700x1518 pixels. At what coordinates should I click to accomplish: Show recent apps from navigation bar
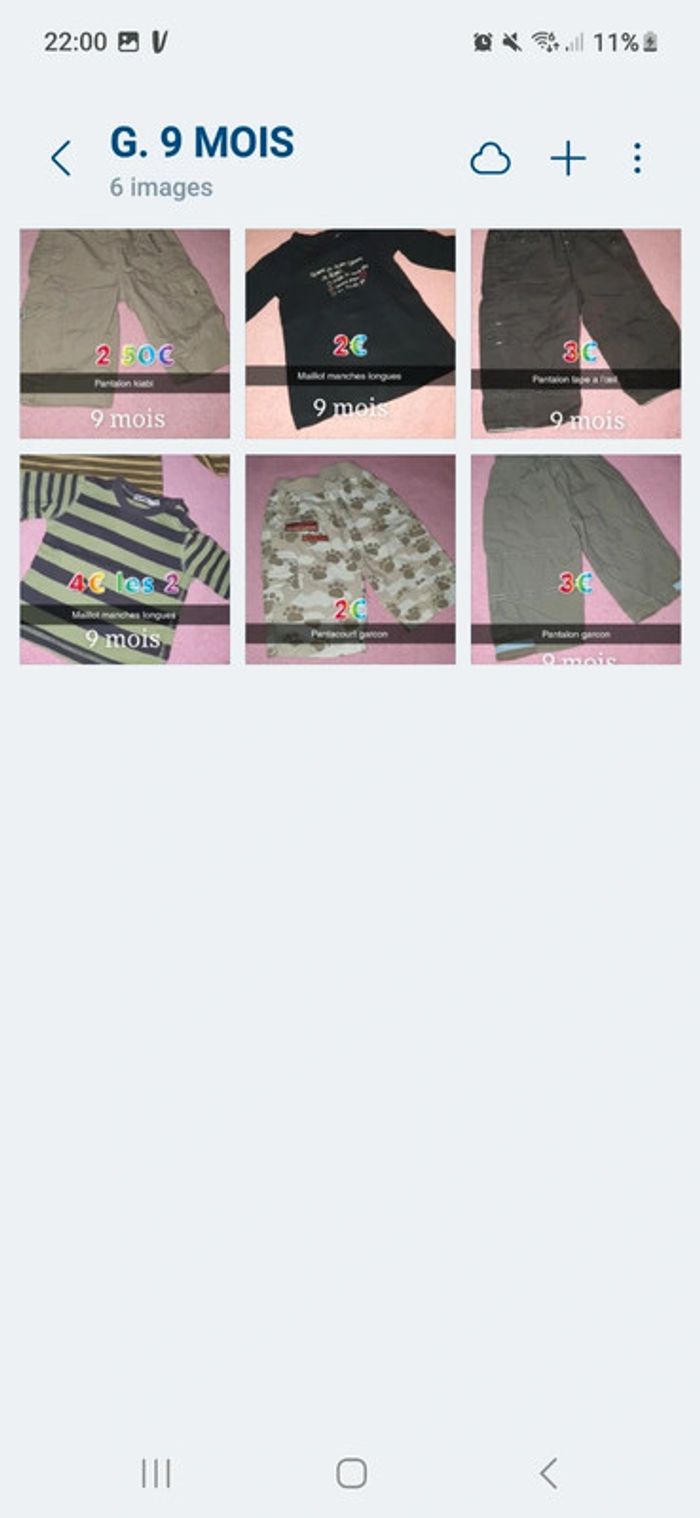pyautogui.click(x=156, y=1473)
